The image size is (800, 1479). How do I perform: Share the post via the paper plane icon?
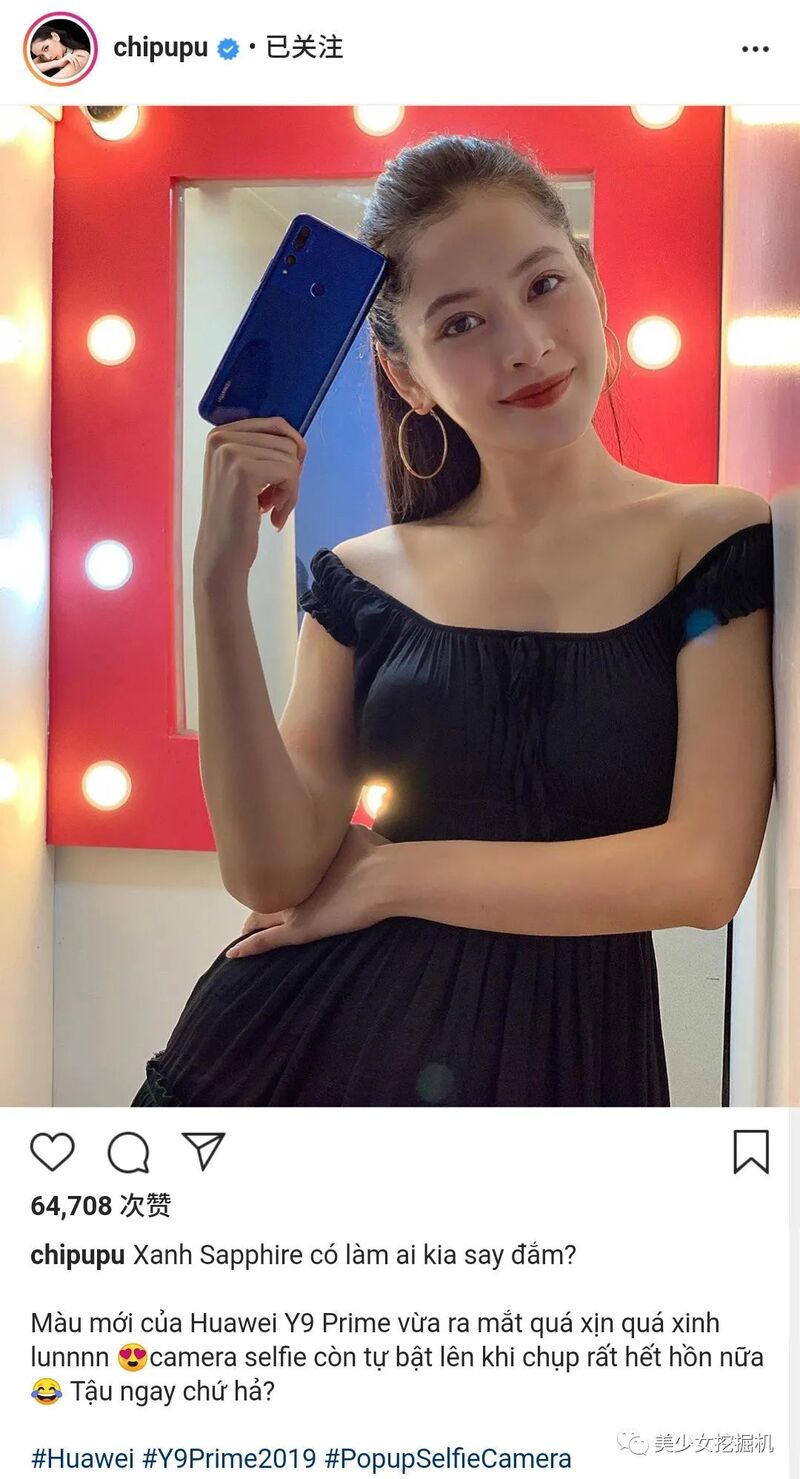204,1151
